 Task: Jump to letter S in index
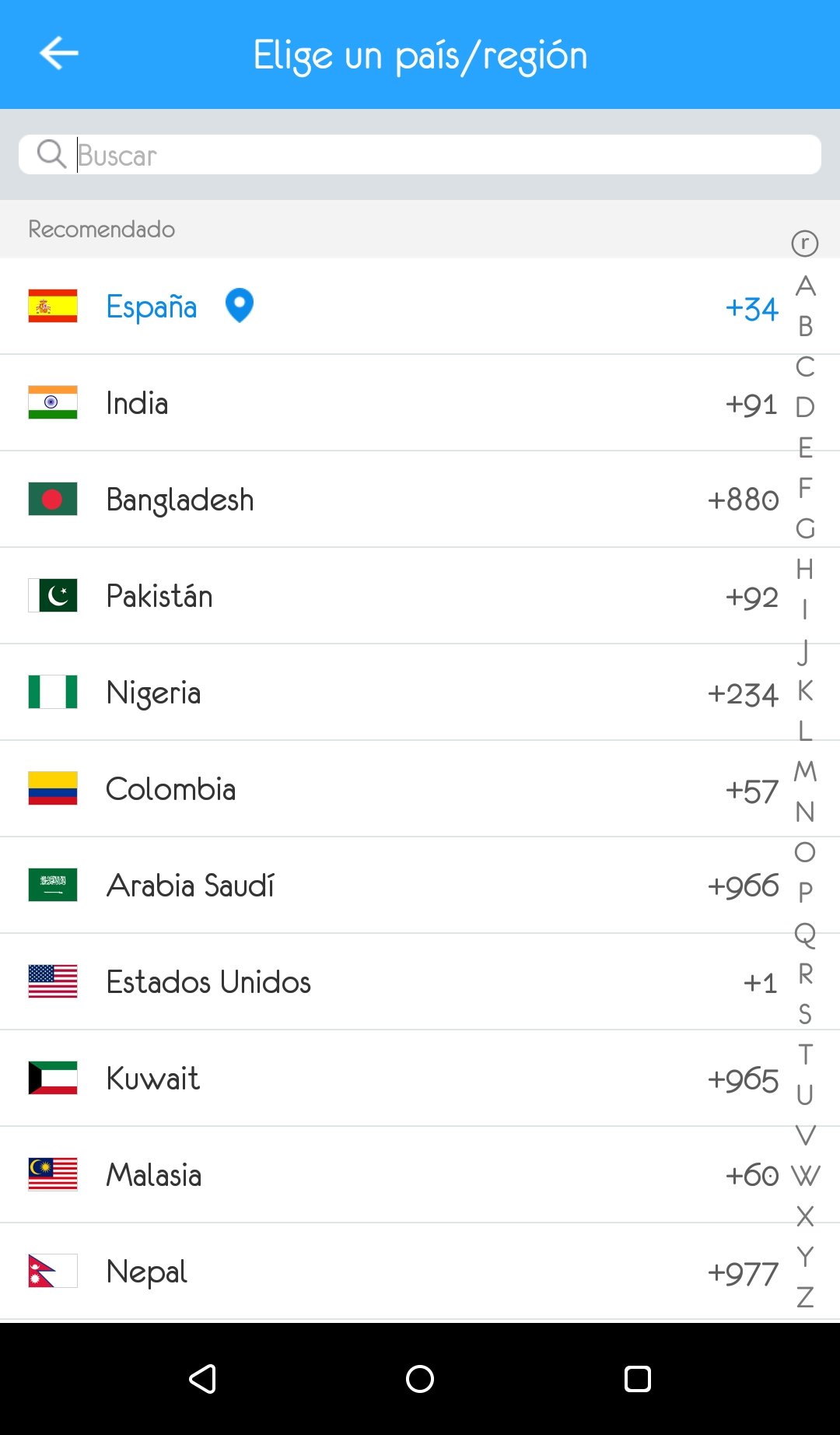805,1014
